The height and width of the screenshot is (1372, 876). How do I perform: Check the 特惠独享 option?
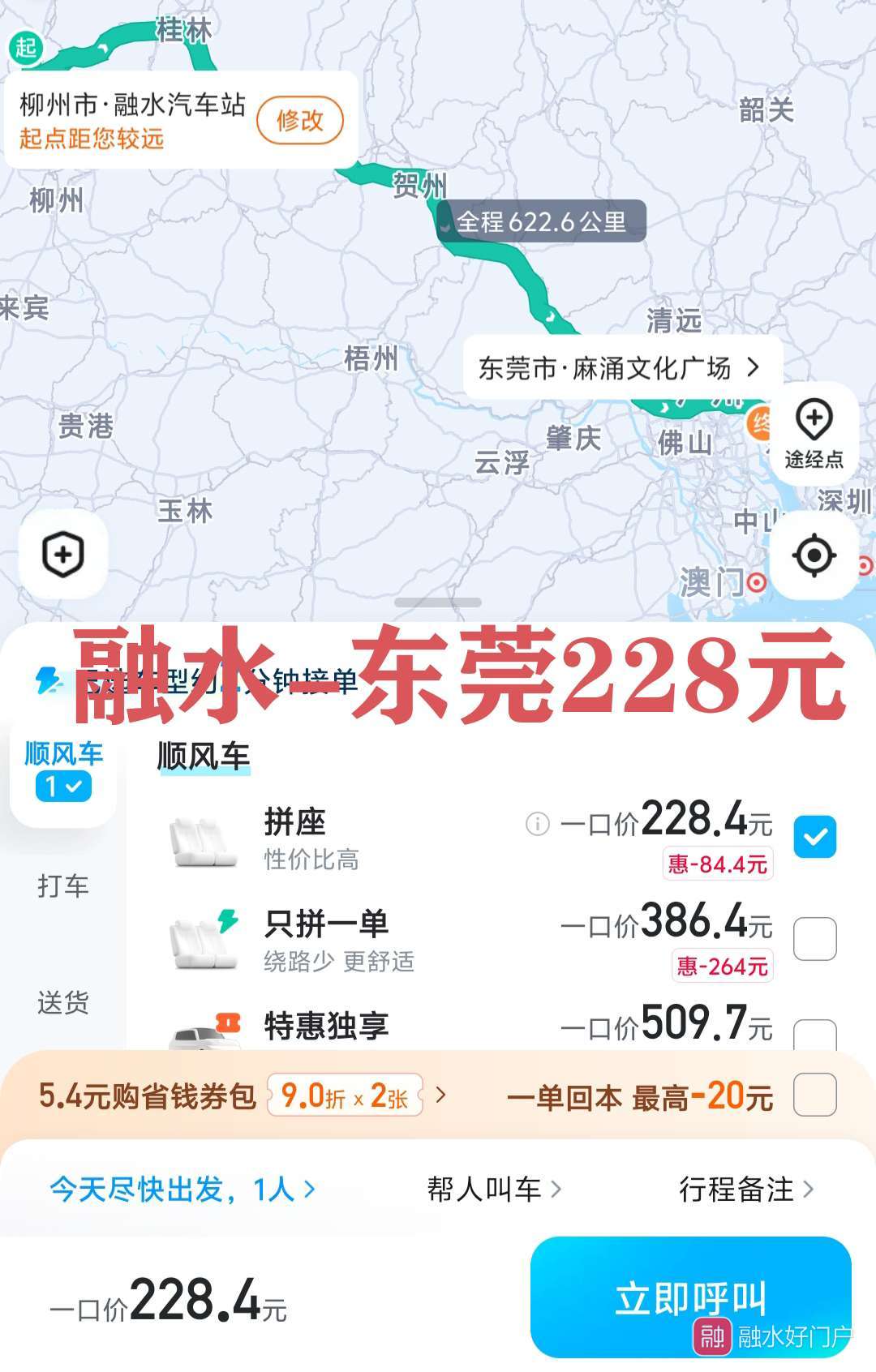tap(815, 1034)
